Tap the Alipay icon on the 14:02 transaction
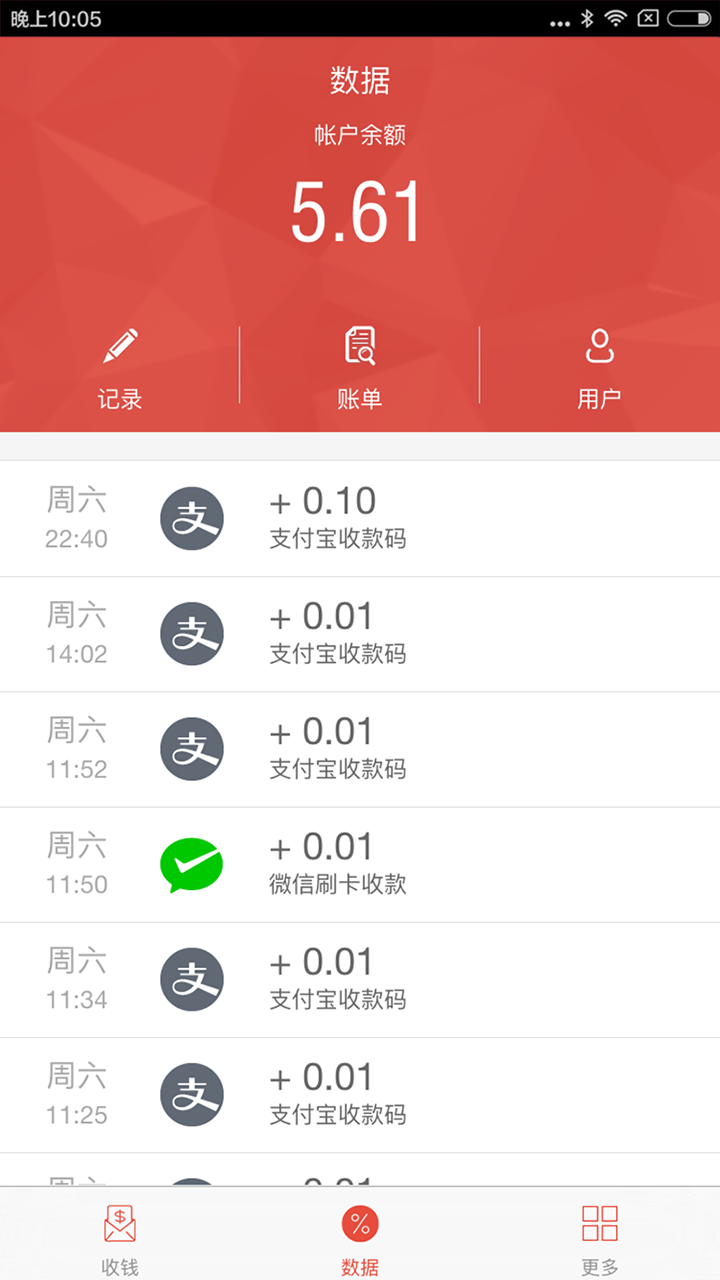This screenshot has width=720, height=1280. pos(192,633)
